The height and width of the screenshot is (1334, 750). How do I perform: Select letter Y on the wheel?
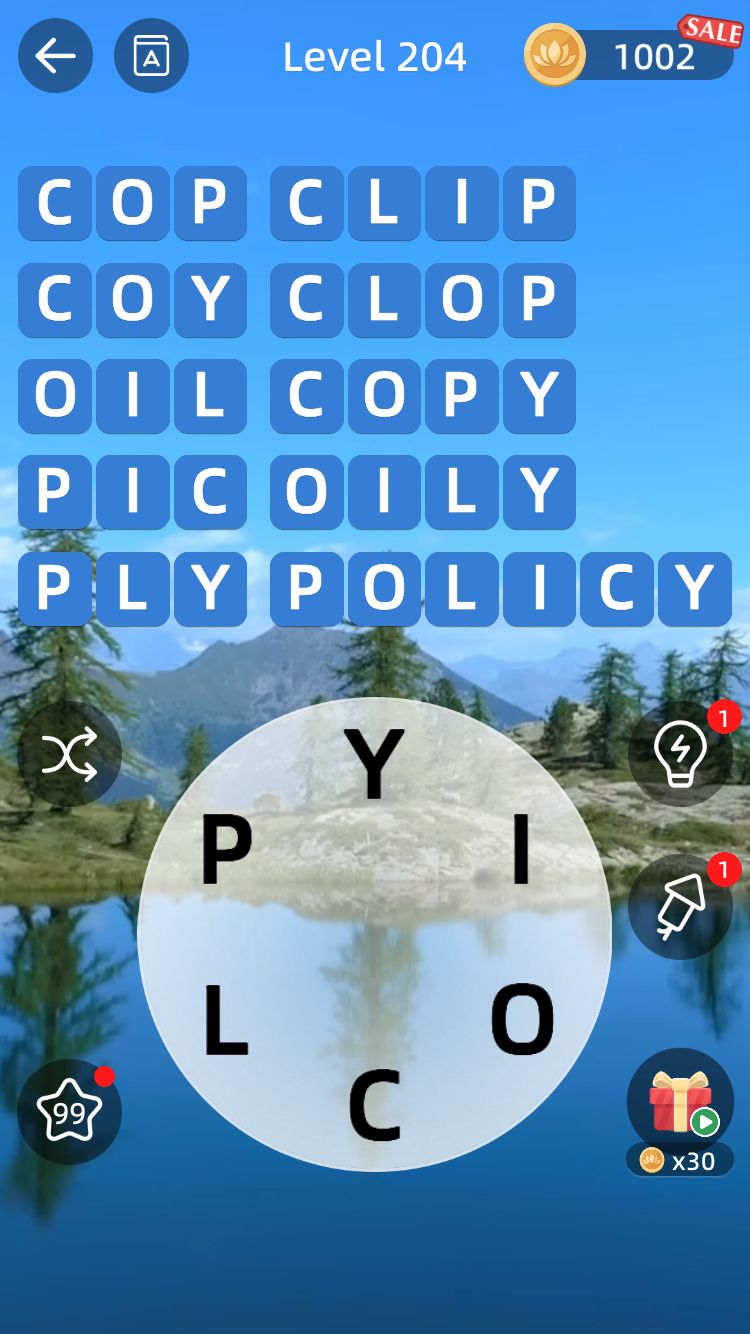click(374, 764)
